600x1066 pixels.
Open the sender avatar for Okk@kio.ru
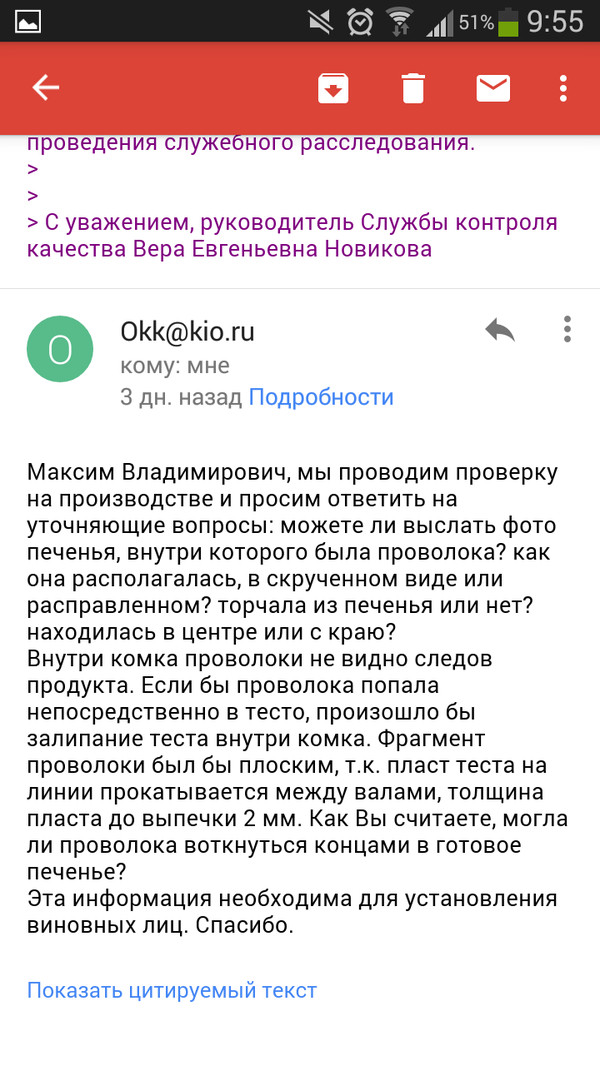coord(60,349)
